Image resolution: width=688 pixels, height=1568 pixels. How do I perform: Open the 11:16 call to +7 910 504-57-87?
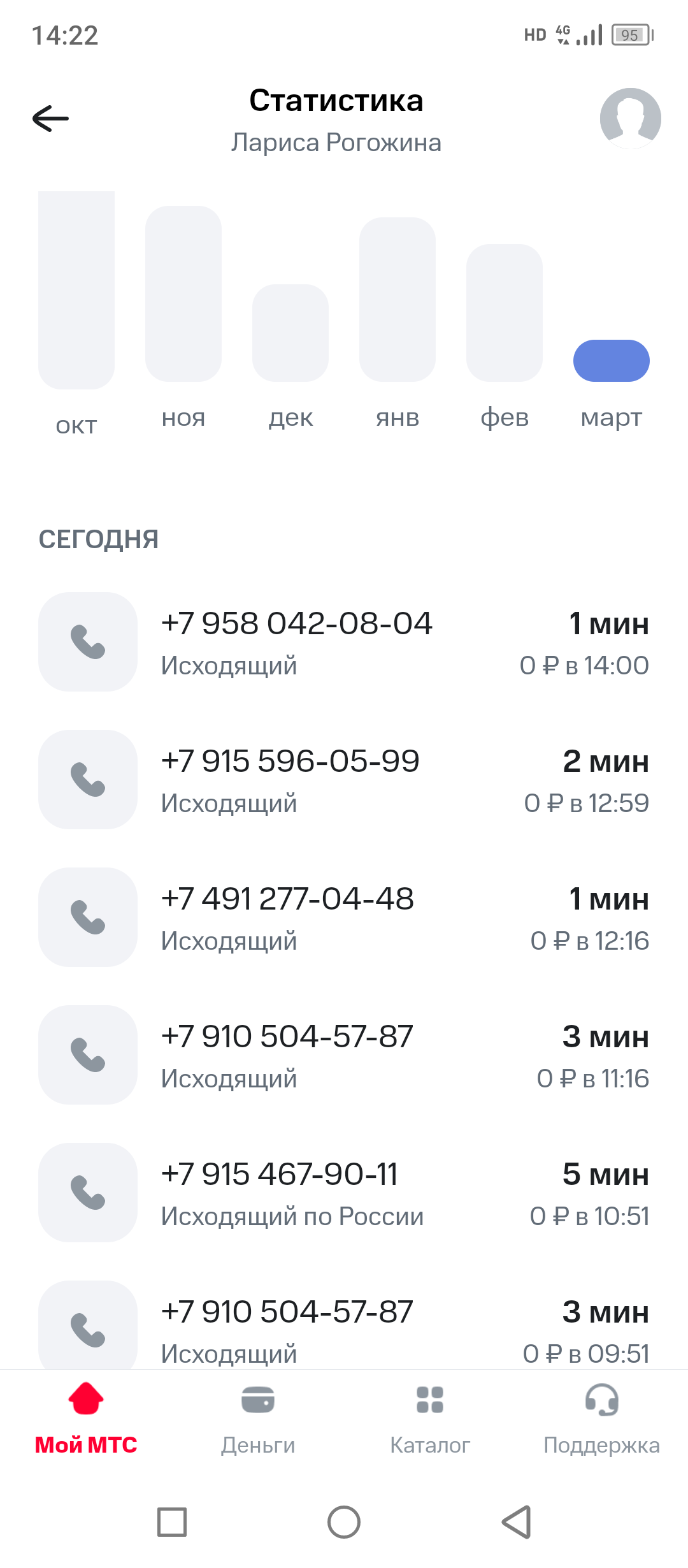tap(344, 1056)
